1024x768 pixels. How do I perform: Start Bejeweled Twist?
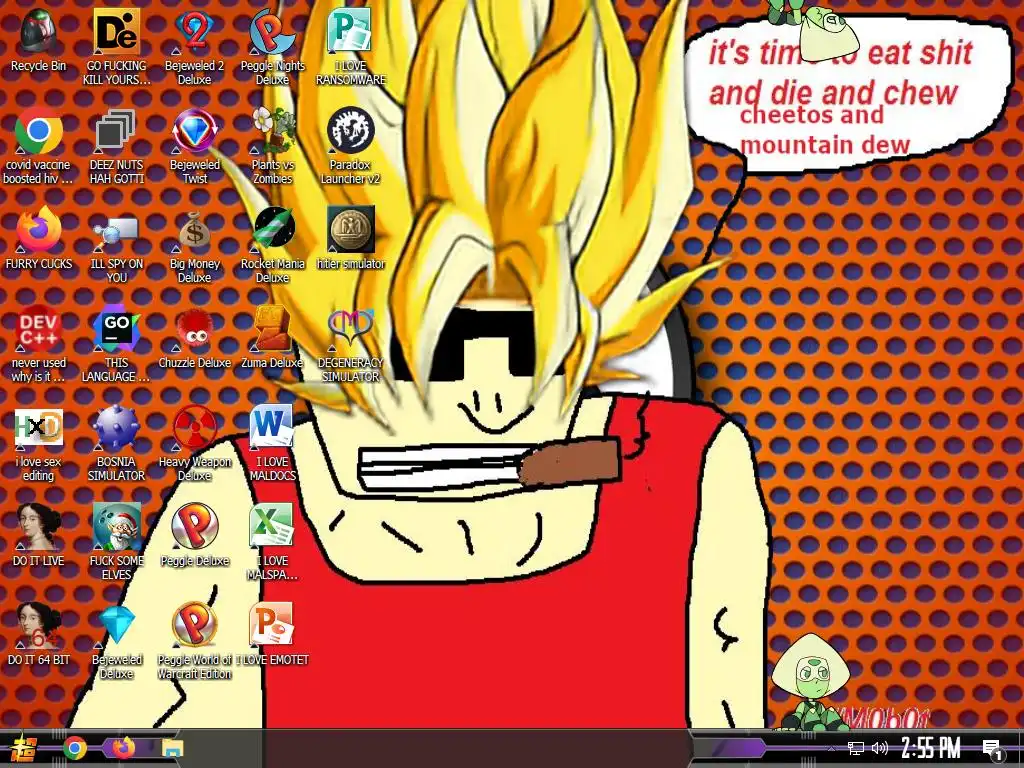[x=194, y=131]
